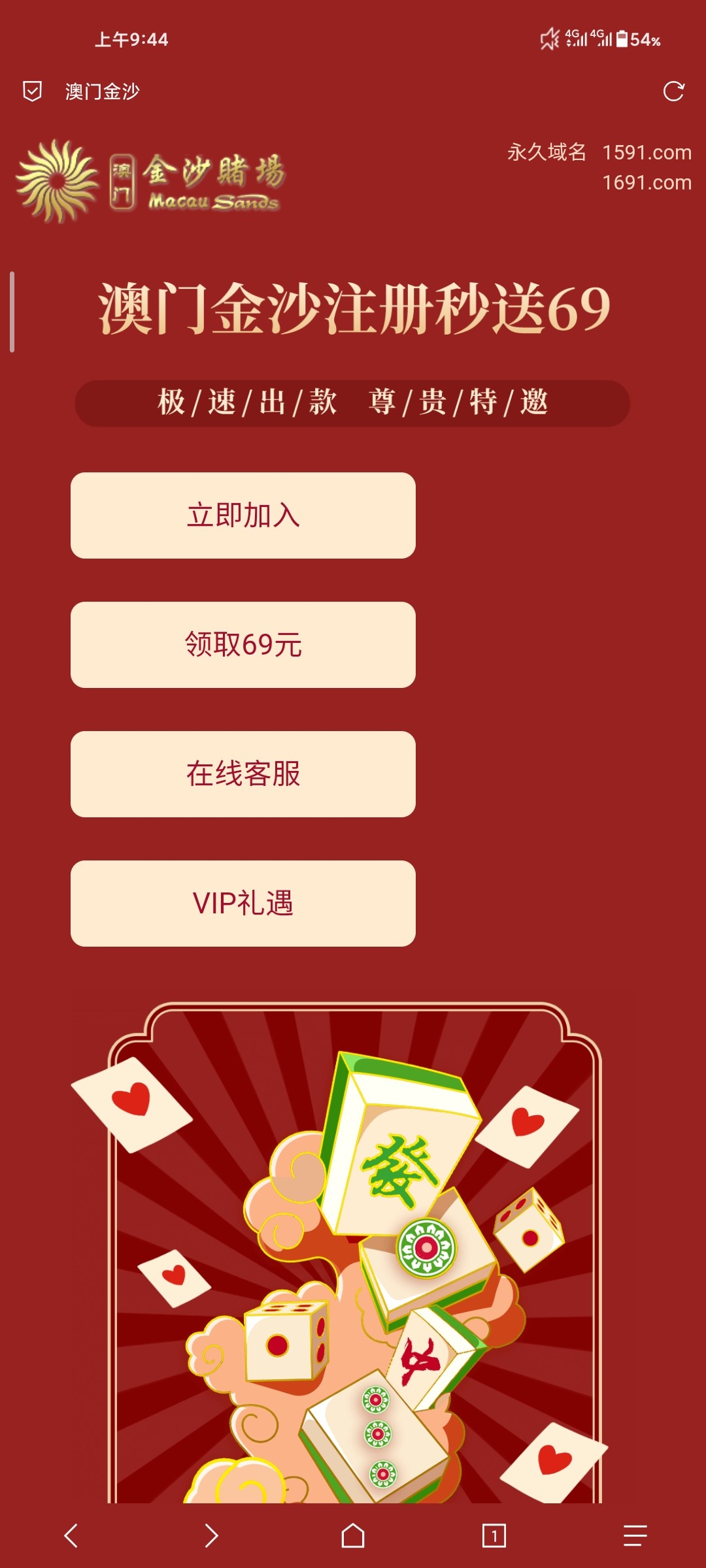The width and height of the screenshot is (706, 1568).
Task: Select the 领取69元 button
Action: [x=243, y=645]
